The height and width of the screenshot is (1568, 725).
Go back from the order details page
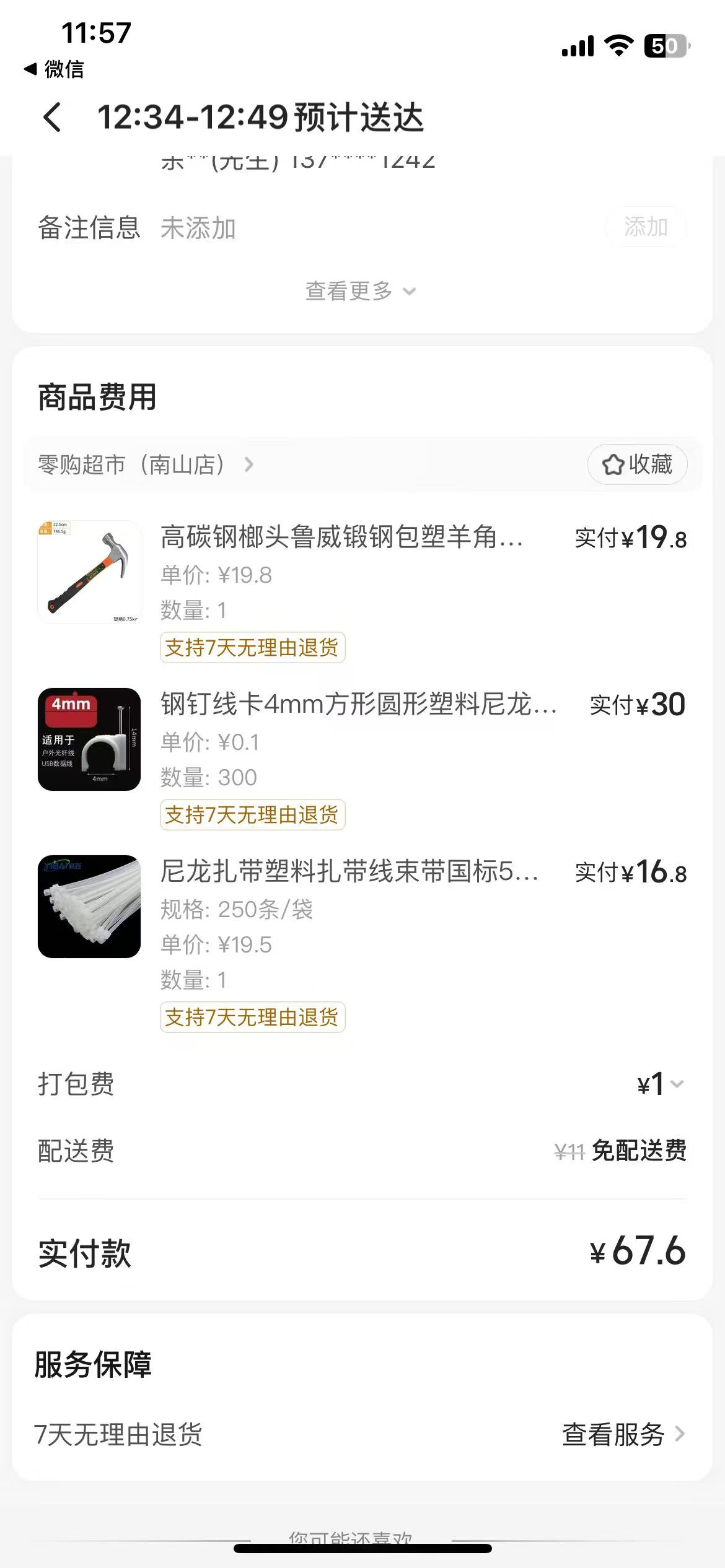coord(53,117)
